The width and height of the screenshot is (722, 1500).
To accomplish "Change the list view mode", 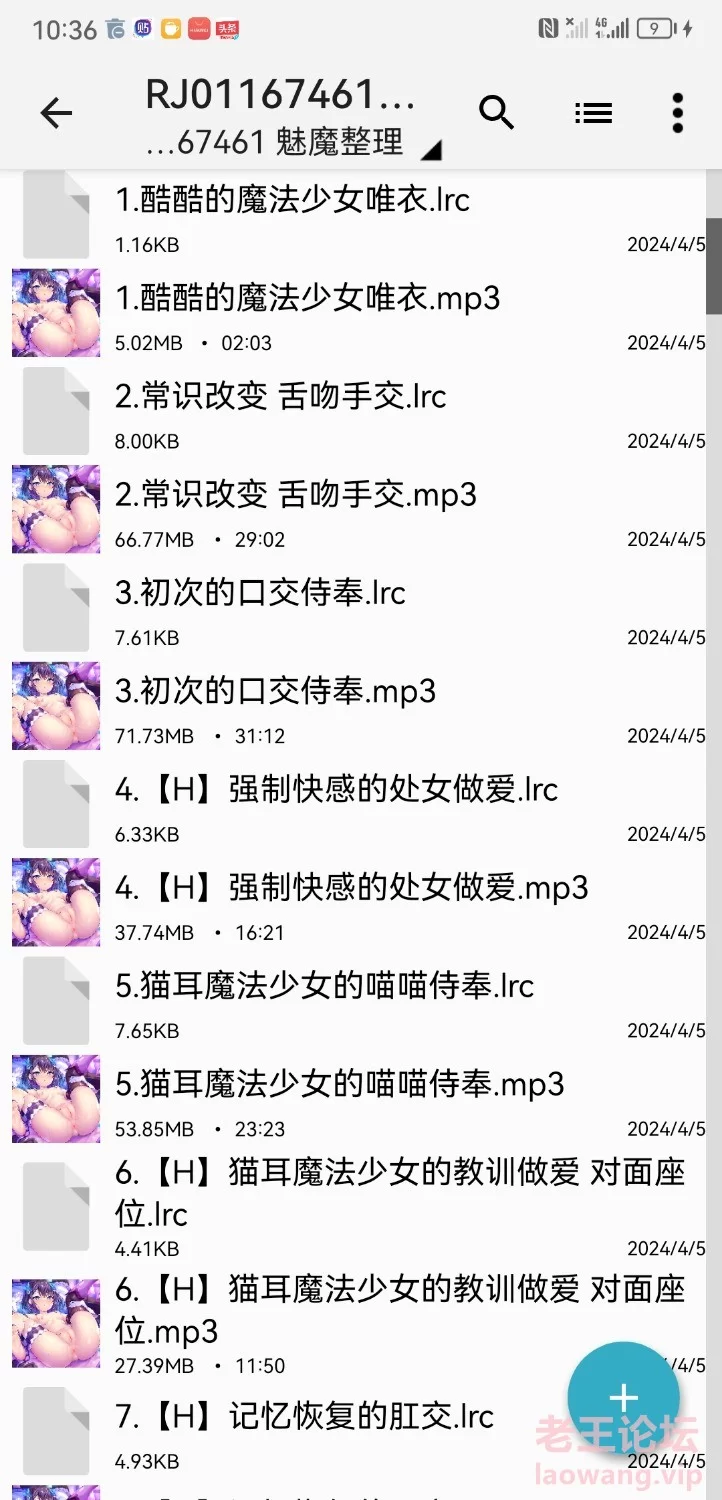I will coord(594,113).
